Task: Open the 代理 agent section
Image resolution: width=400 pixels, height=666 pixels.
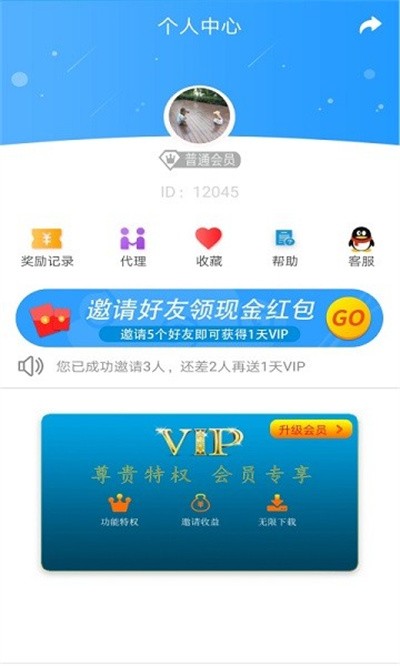Action: (133, 248)
